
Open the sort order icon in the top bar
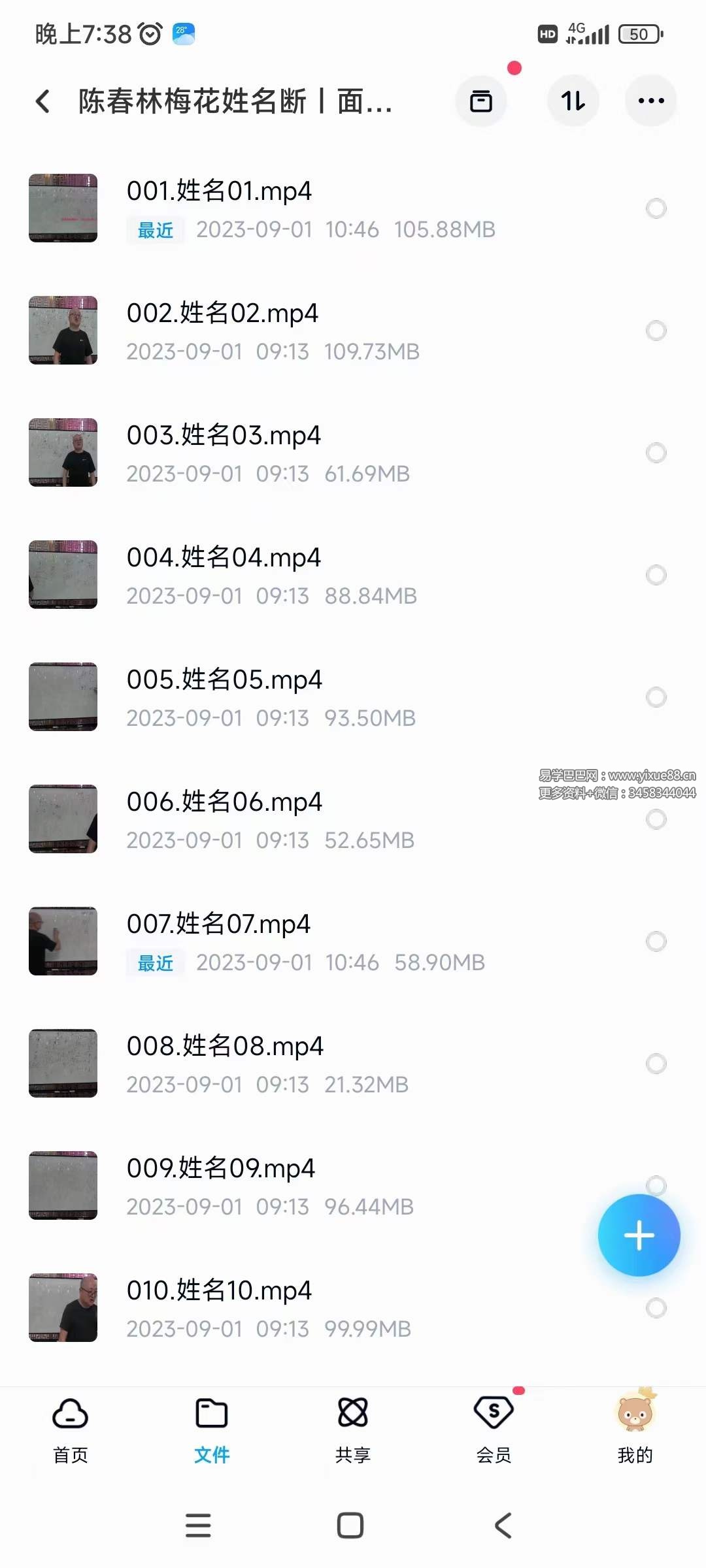[572, 101]
